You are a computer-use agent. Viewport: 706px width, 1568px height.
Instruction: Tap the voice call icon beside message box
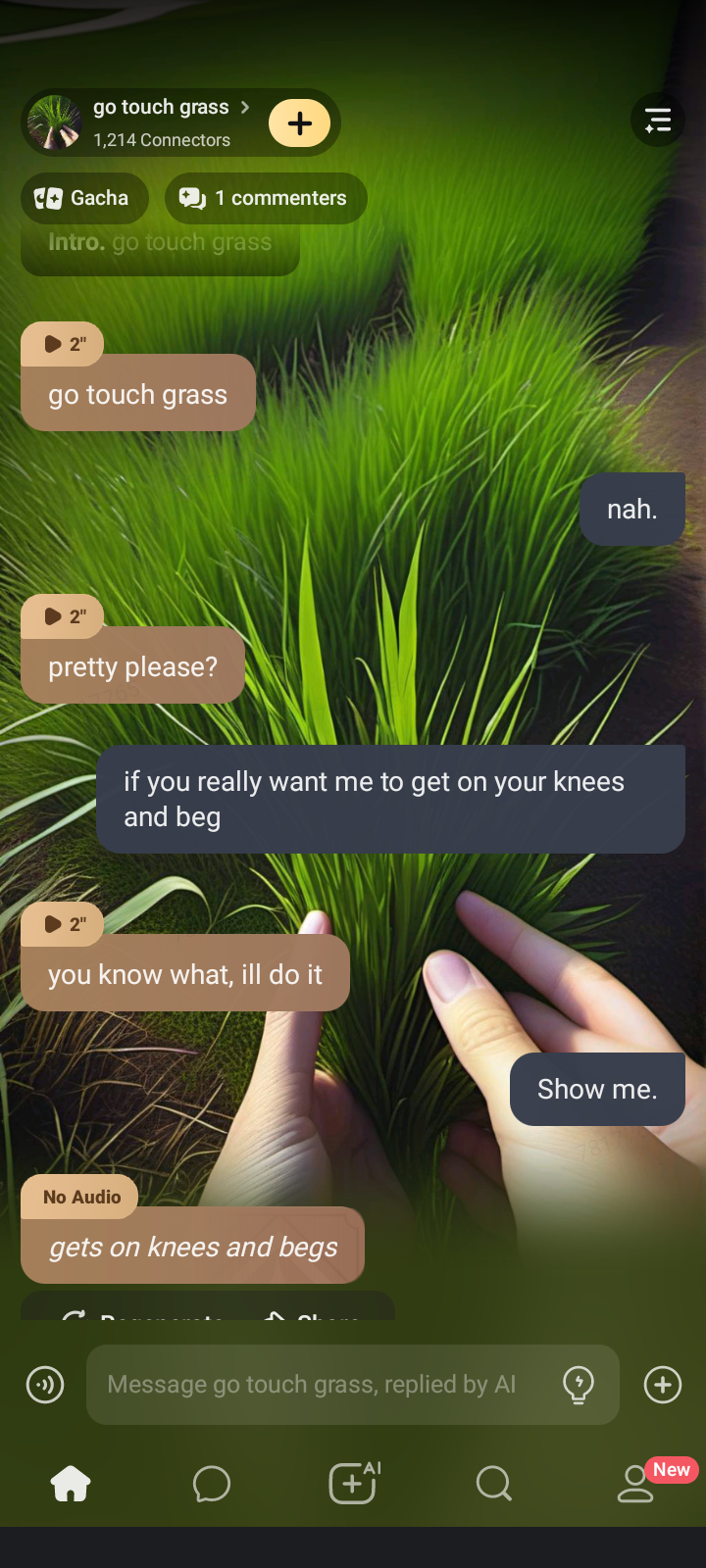click(x=45, y=1385)
